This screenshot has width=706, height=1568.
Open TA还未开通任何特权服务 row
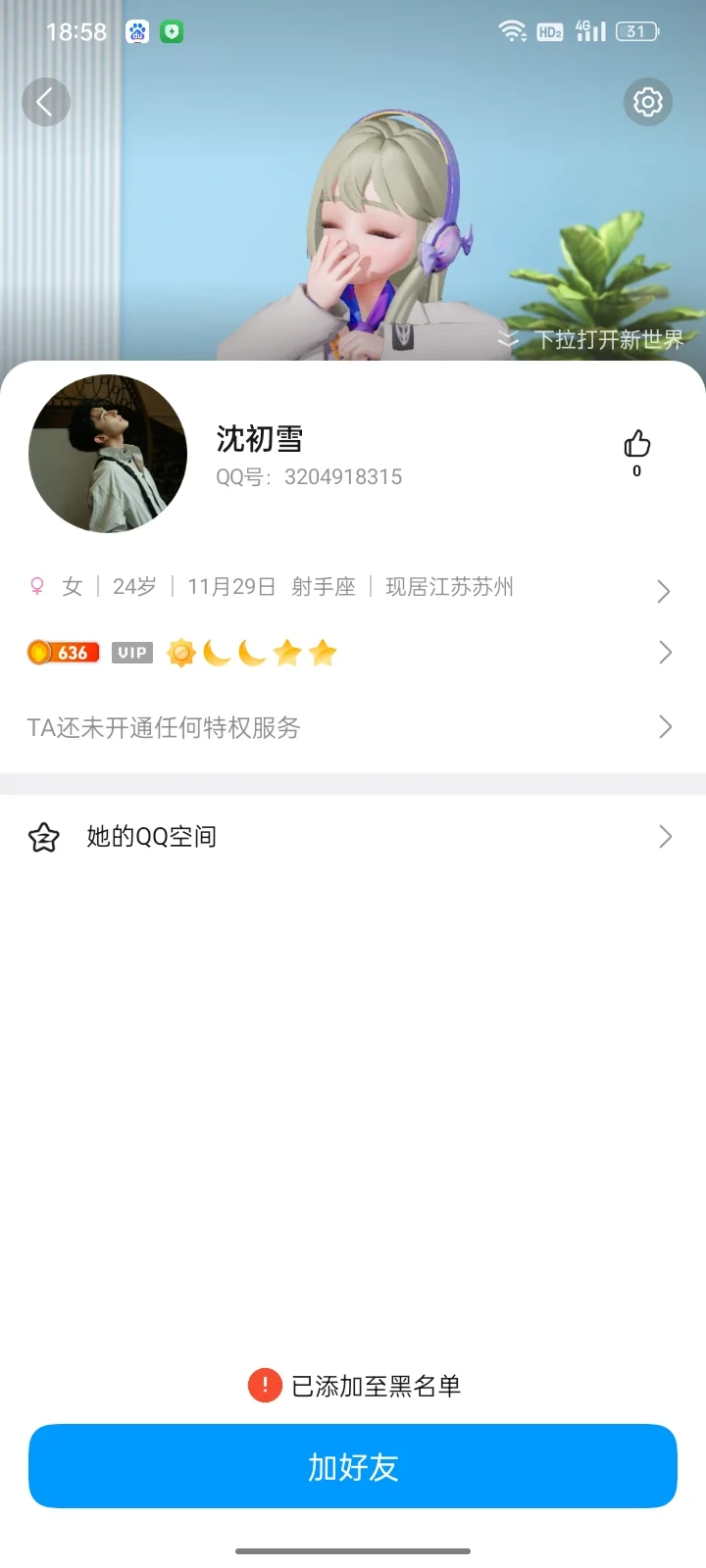(x=353, y=727)
